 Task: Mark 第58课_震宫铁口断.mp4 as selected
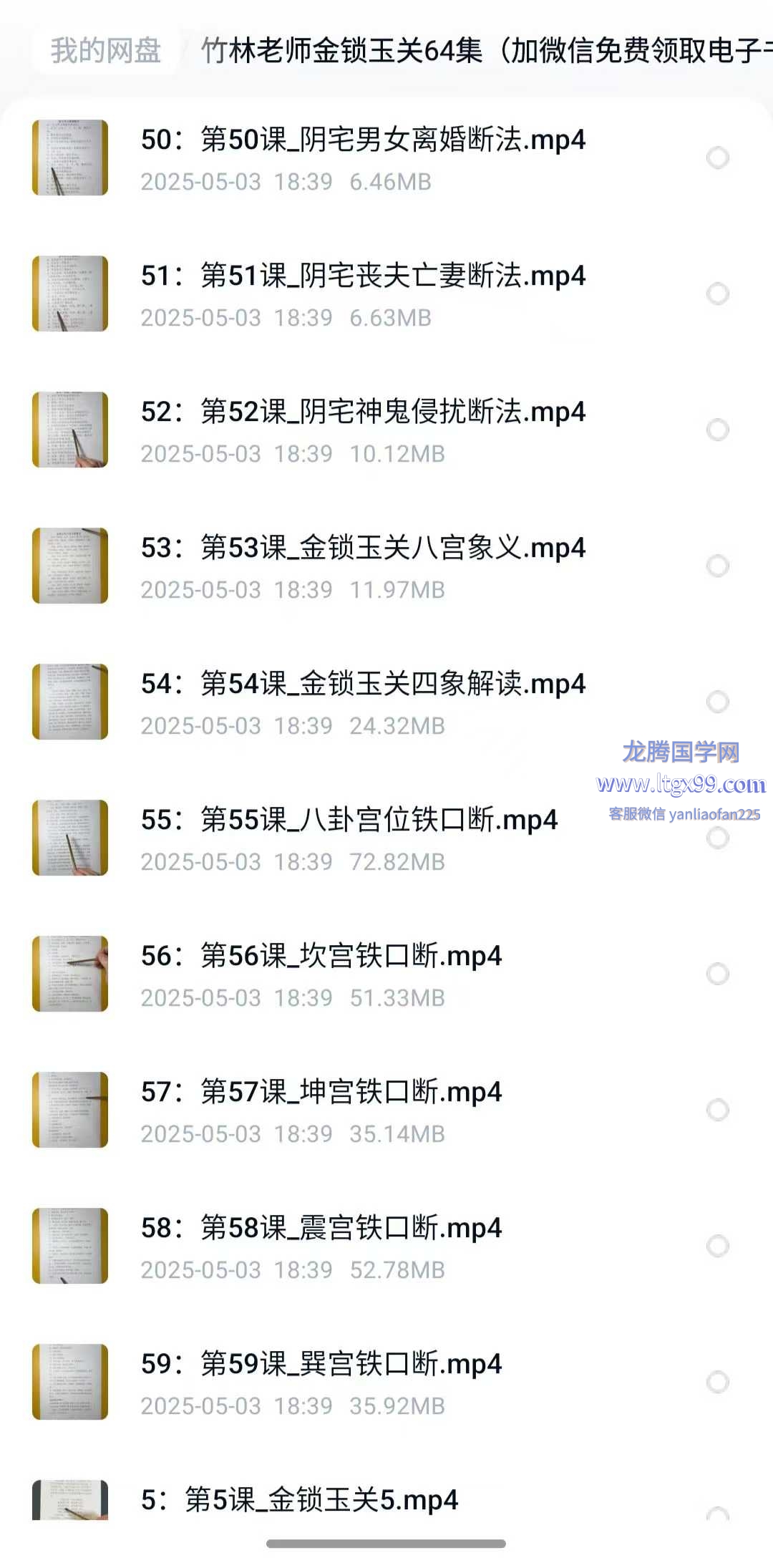tap(717, 1246)
